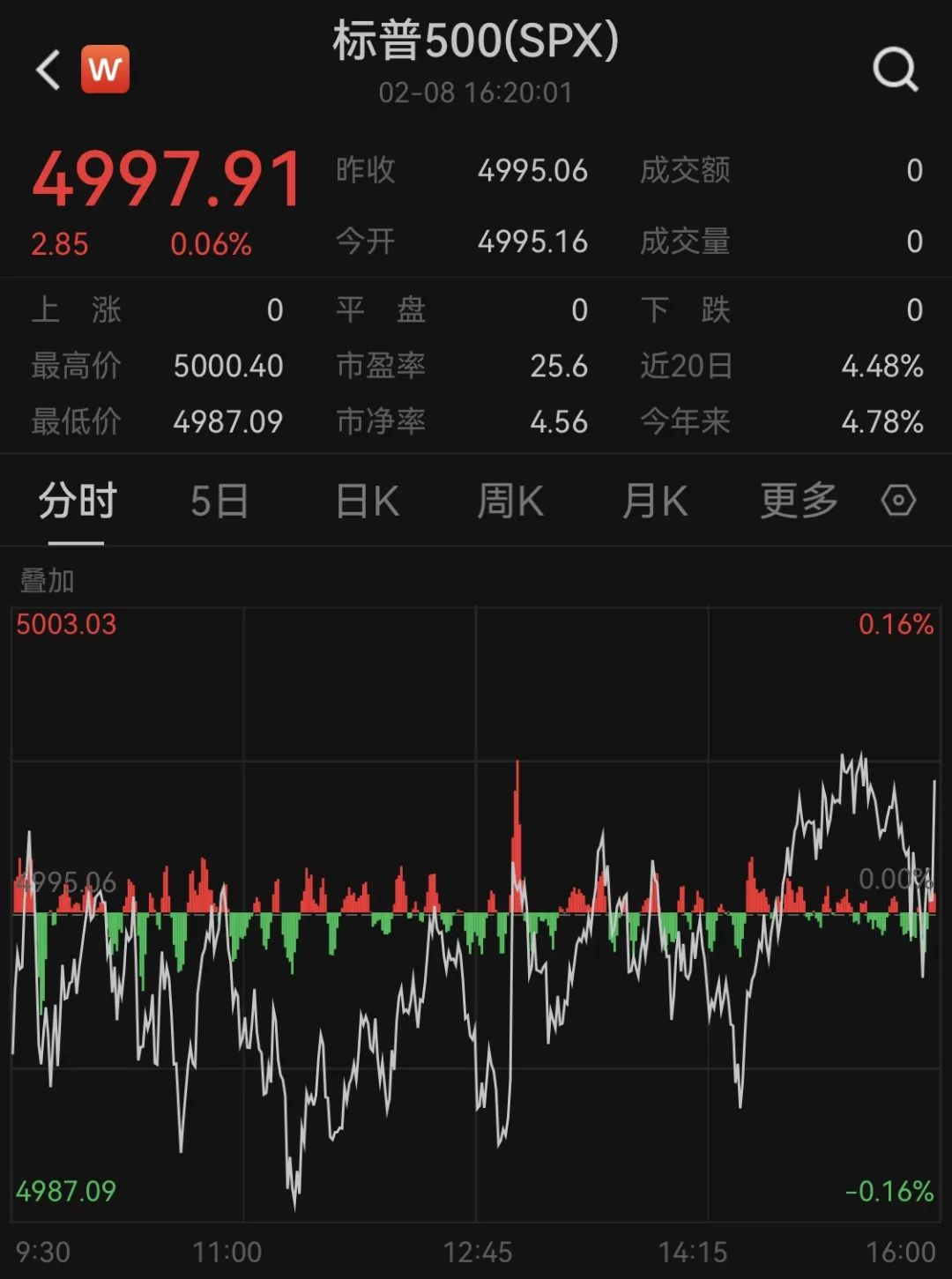Viewport: 952px width, 1279px height.
Task: View the 月K monthly candlestick chart
Action: pos(654,502)
